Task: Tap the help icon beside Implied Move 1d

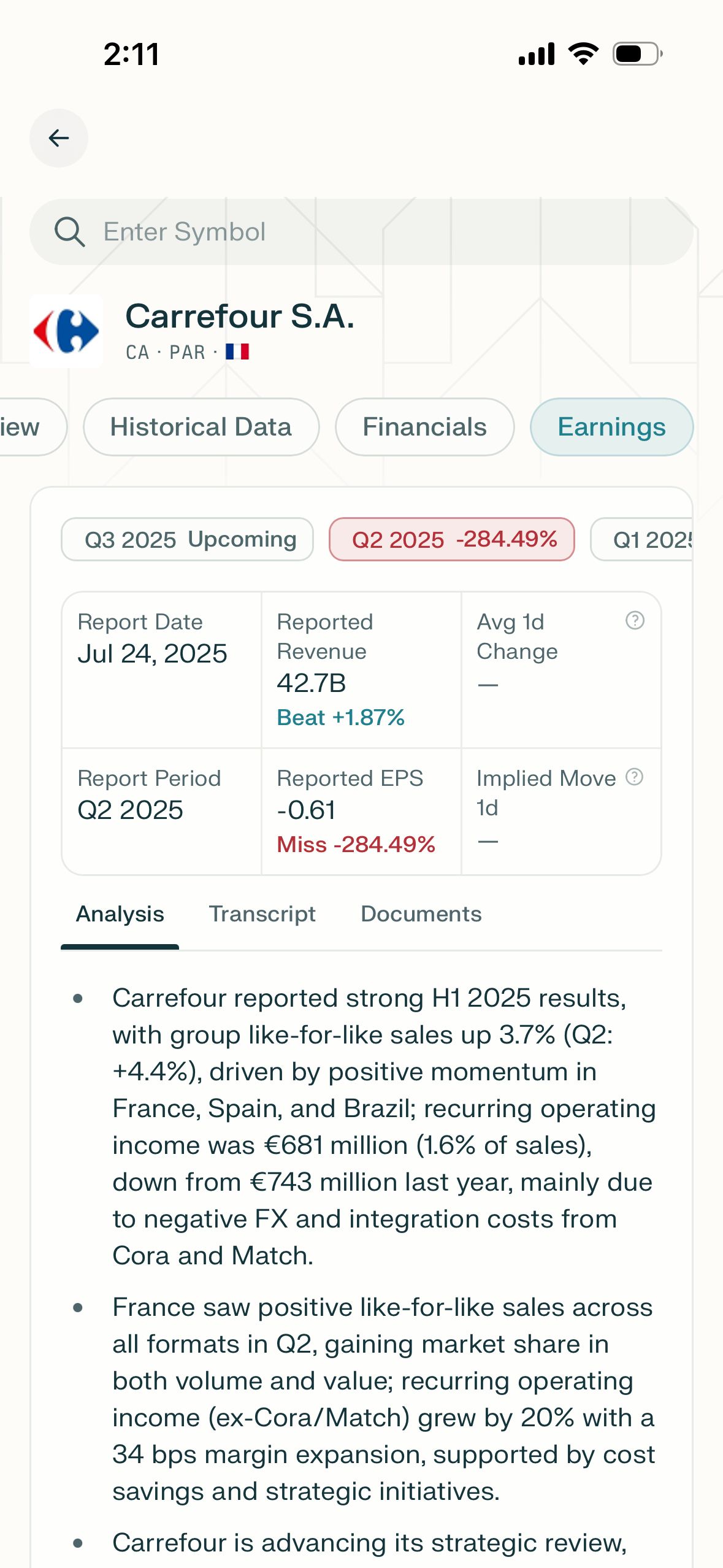Action: 635,777
